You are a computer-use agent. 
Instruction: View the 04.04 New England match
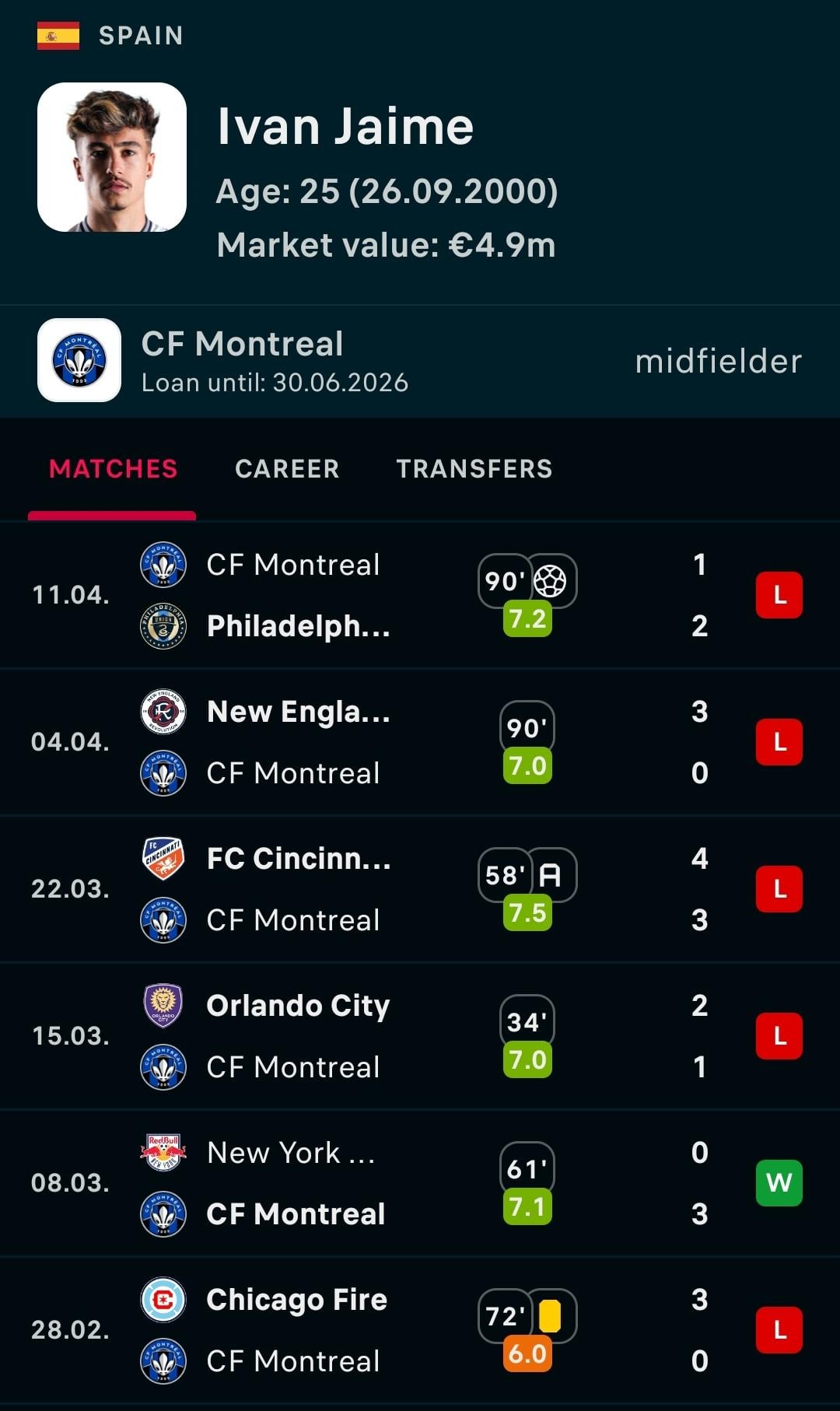tap(420, 742)
